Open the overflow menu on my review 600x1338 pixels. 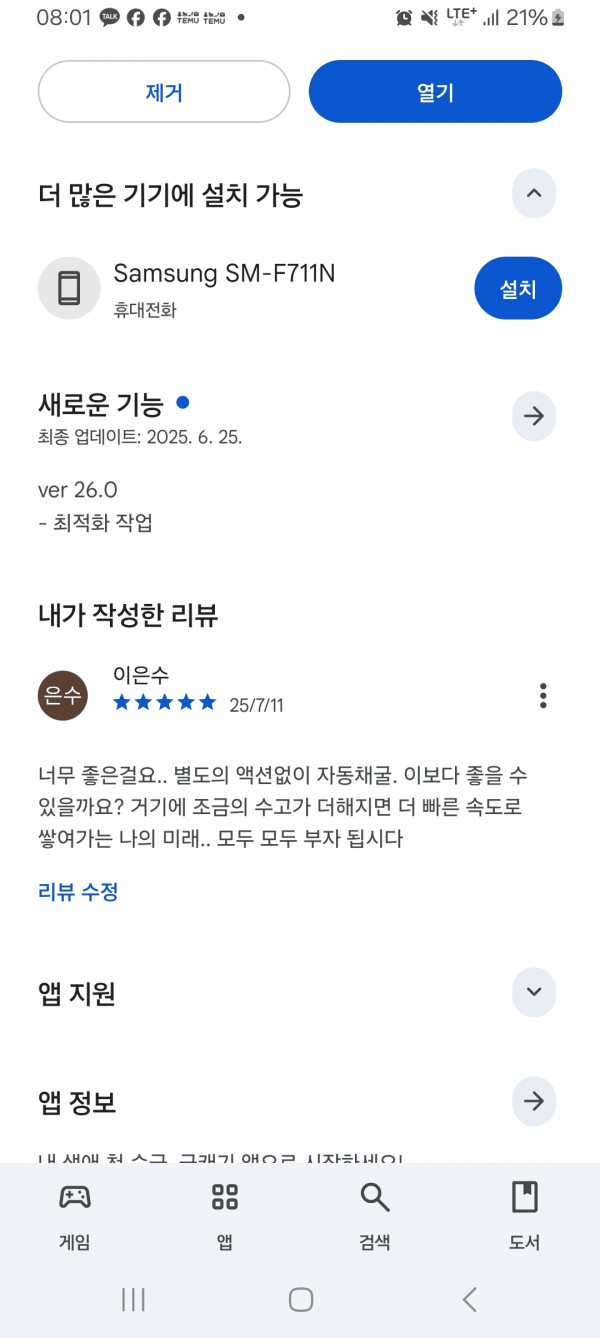[543, 696]
